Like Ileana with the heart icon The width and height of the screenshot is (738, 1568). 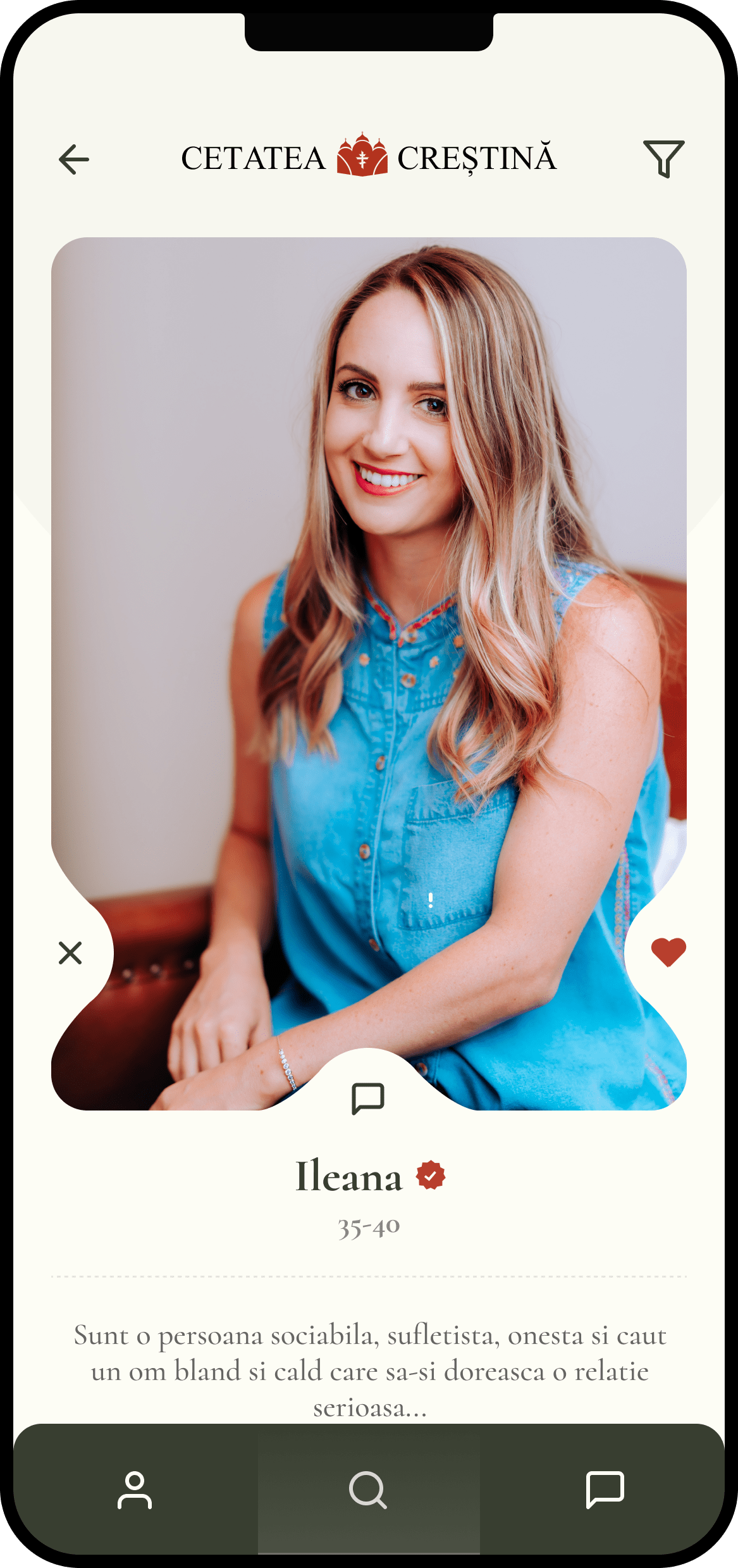pos(668,952)
